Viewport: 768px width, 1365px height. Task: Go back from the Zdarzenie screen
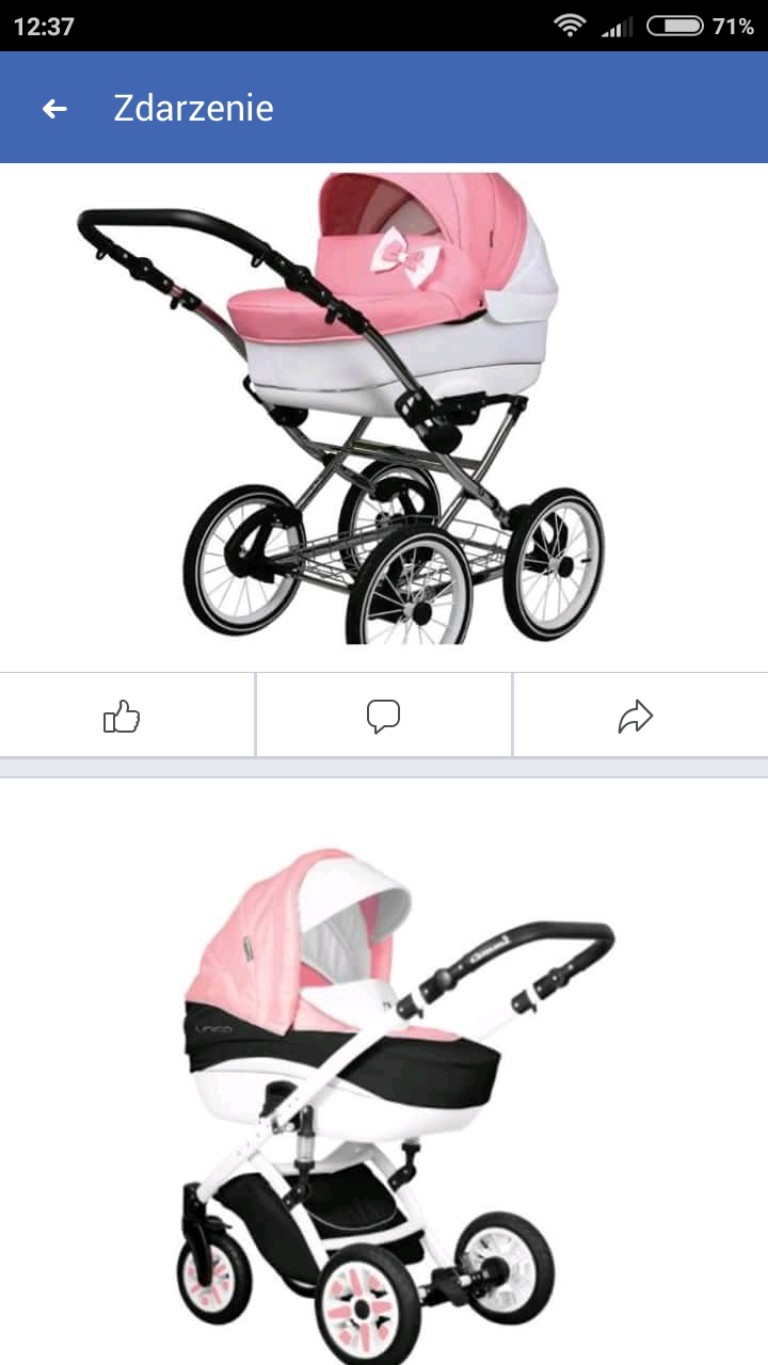[x=55, y=108]
